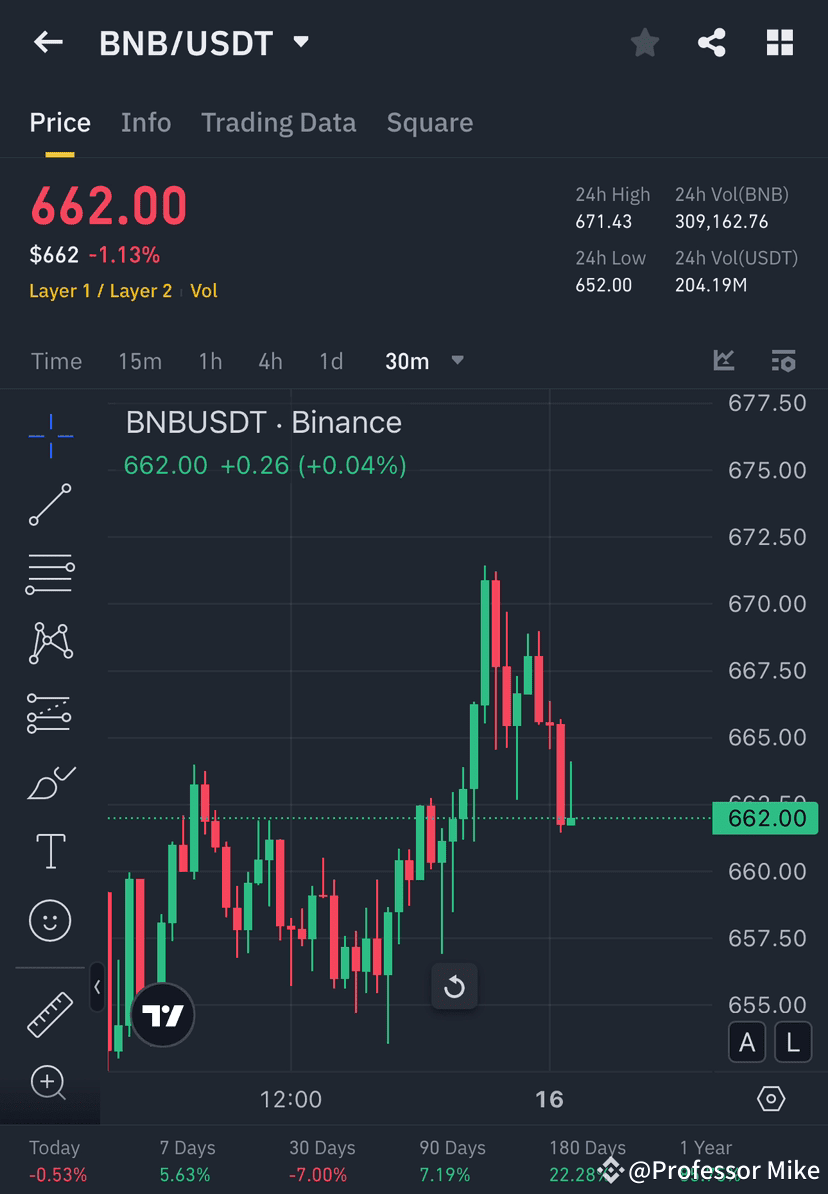Click the share icon in the header
828x1194 pixels.
pos(712,42)
